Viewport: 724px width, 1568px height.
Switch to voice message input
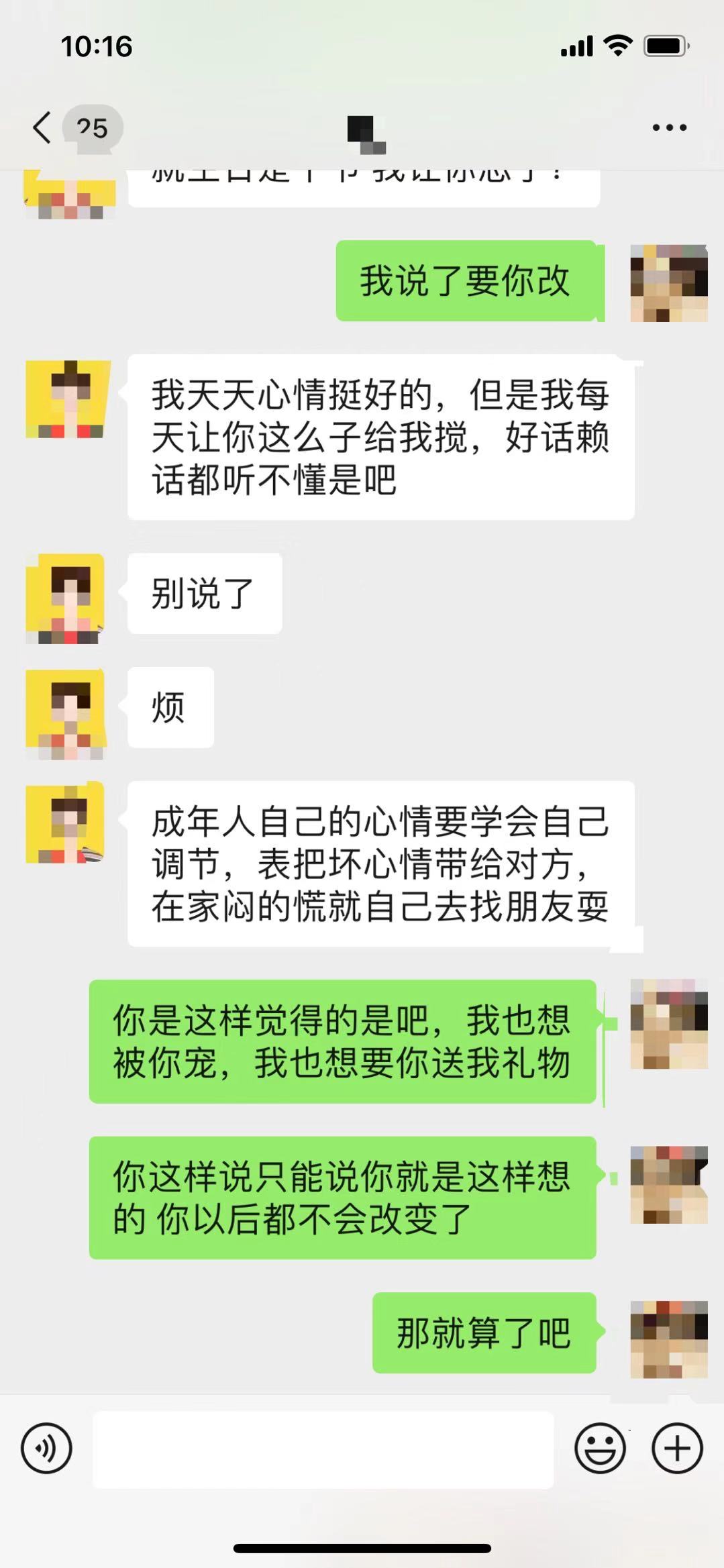(x=46, y=1448)
